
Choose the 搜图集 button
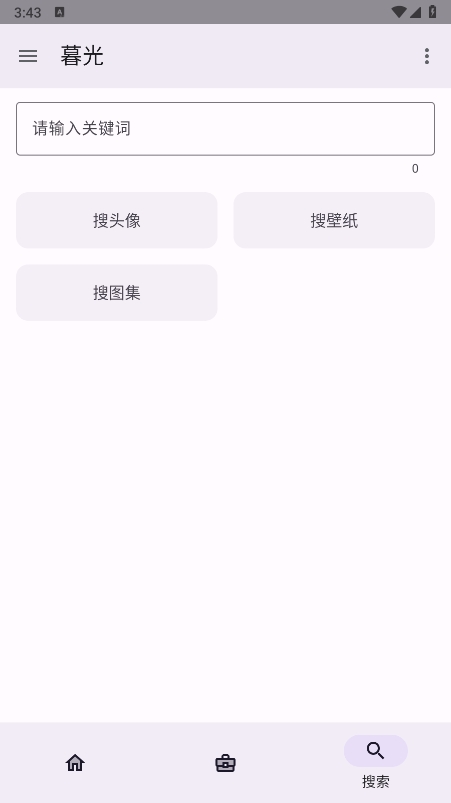(117, 292)
